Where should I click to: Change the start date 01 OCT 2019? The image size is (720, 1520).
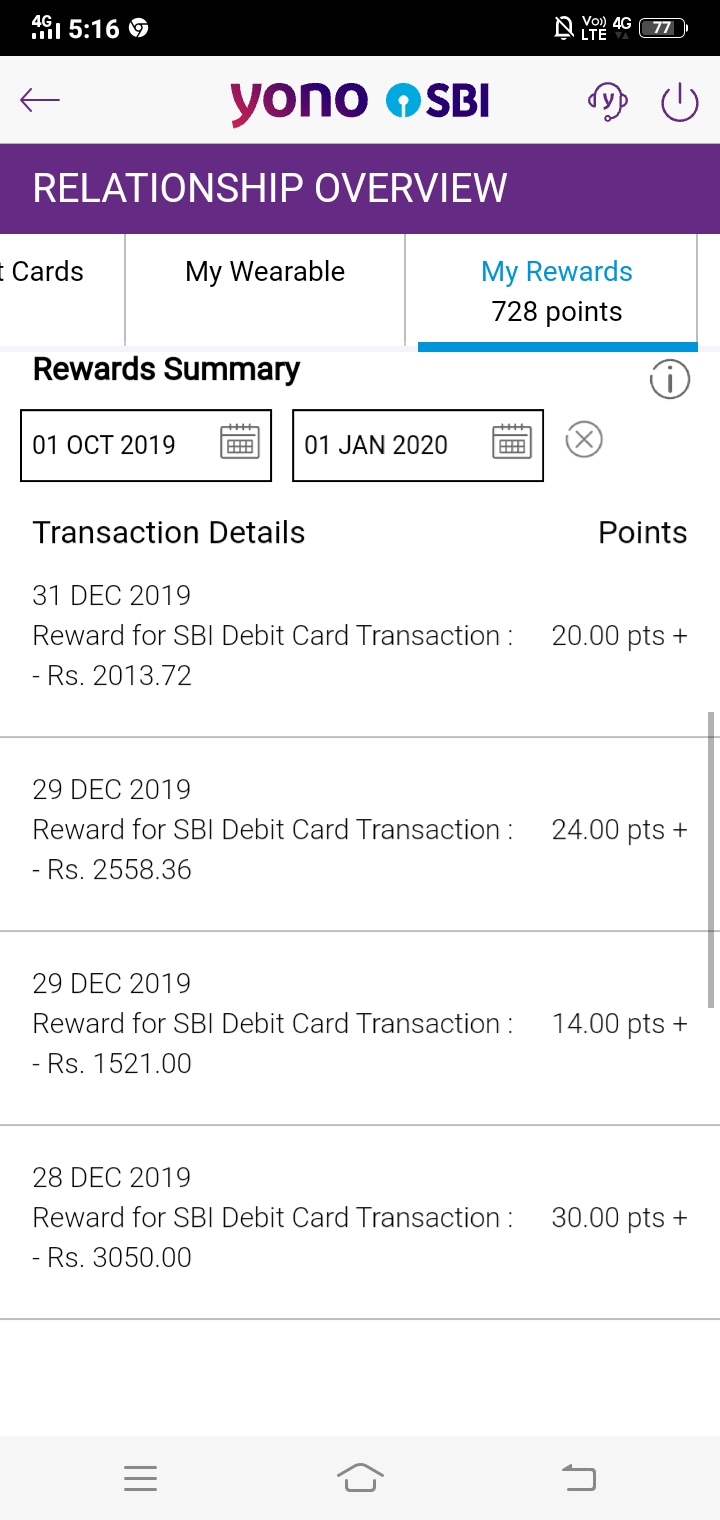click(x=146, y=445)
